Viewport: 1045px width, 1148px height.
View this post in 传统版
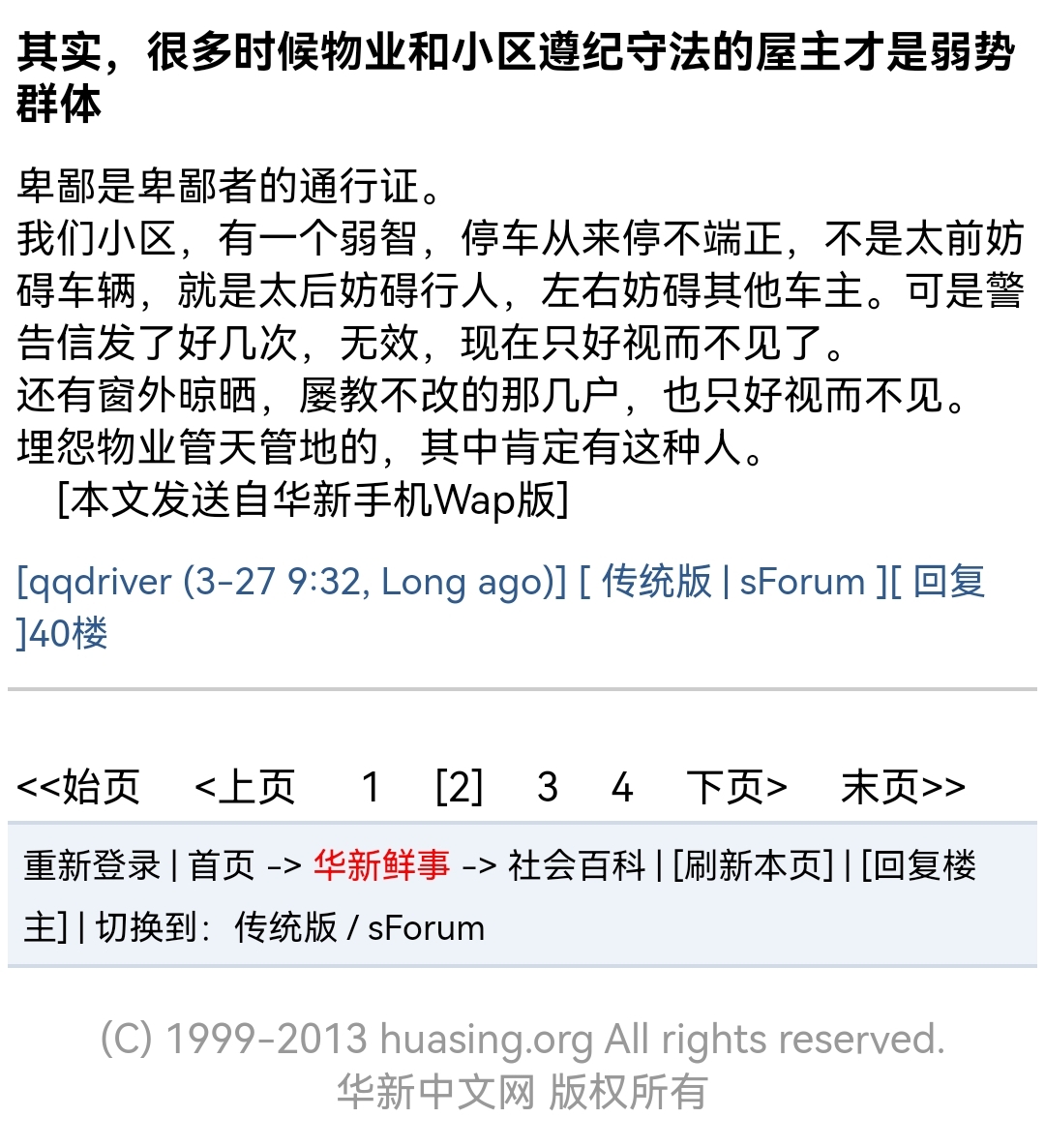pos(656,582)
